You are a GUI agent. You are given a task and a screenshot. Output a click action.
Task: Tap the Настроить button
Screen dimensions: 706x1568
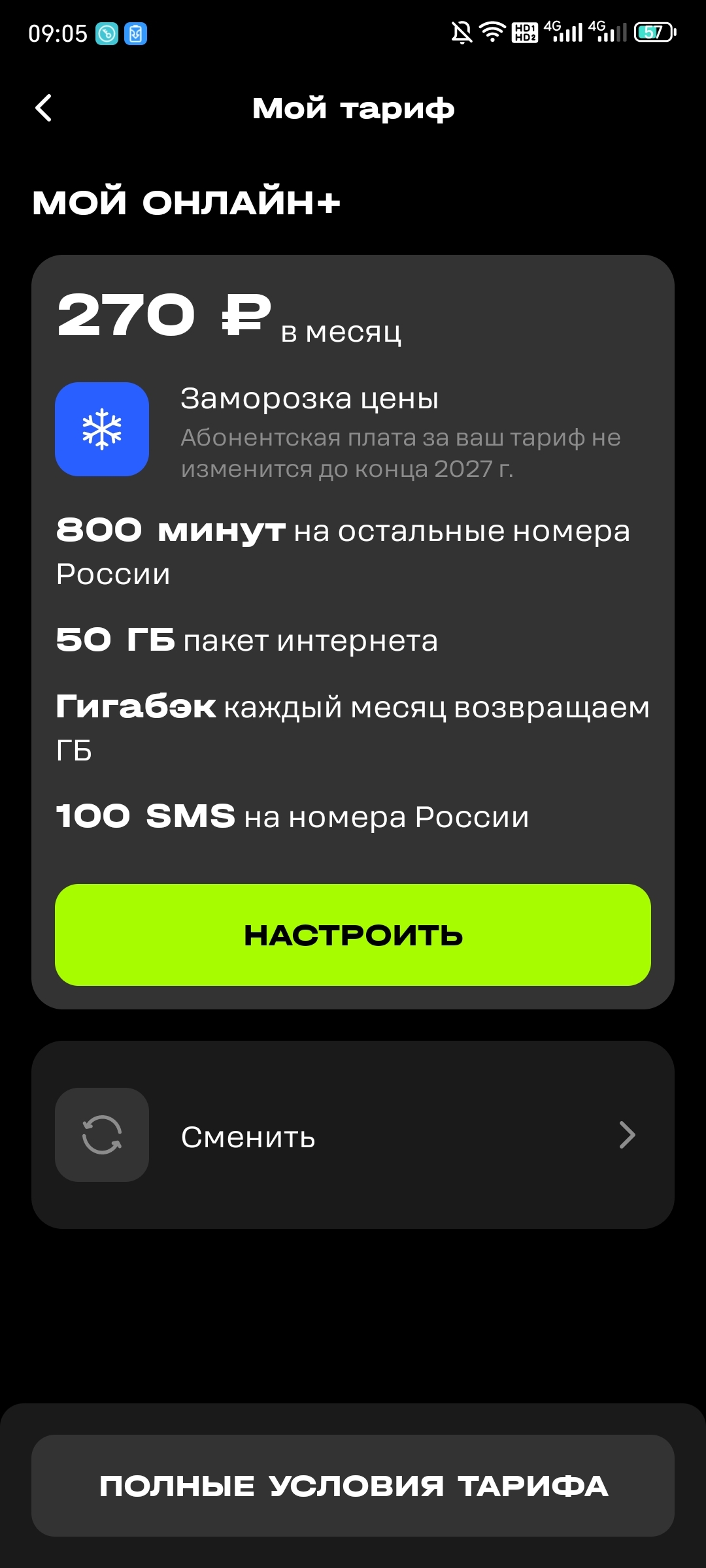[x=353, y=935]
